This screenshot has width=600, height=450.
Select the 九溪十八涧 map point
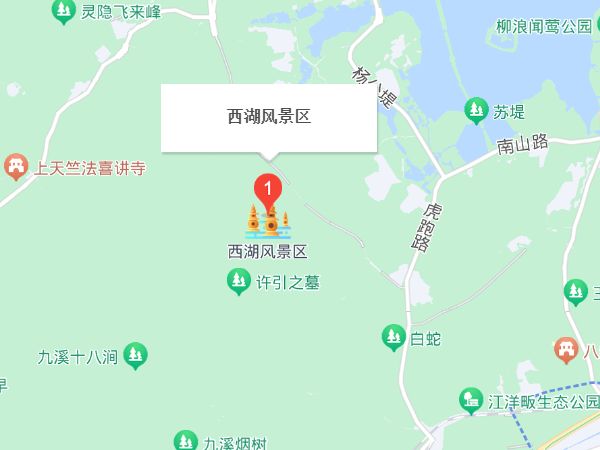coord(136,354)
